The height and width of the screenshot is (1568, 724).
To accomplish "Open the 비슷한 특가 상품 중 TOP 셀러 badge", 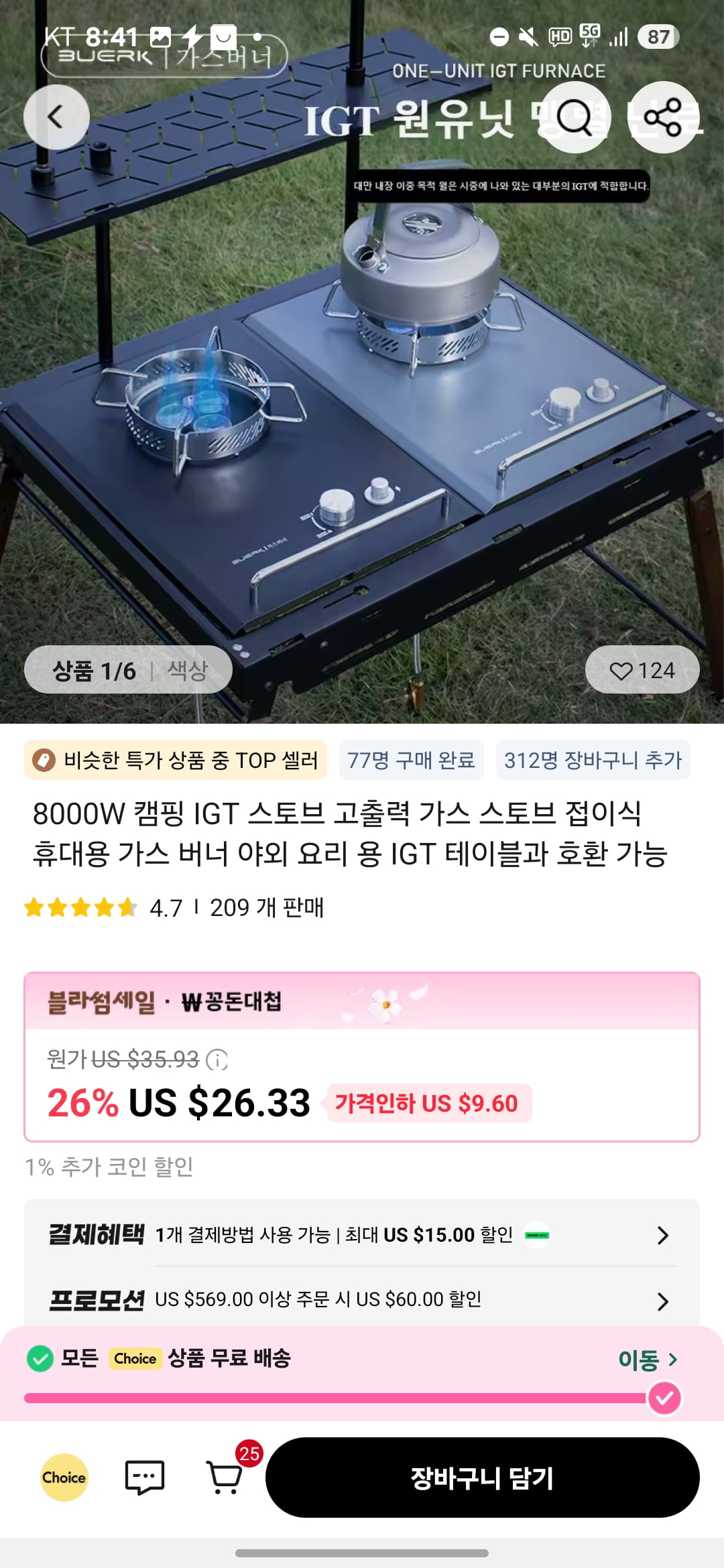I will tap(176, 760).
